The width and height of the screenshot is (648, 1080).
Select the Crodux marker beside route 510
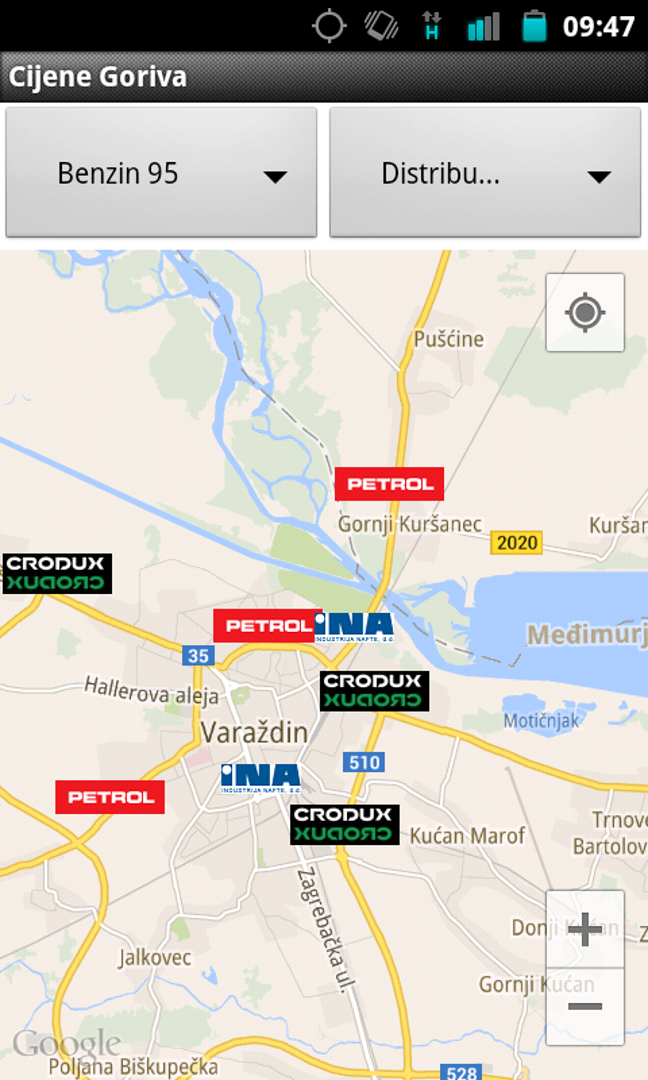tap(374, 691)
